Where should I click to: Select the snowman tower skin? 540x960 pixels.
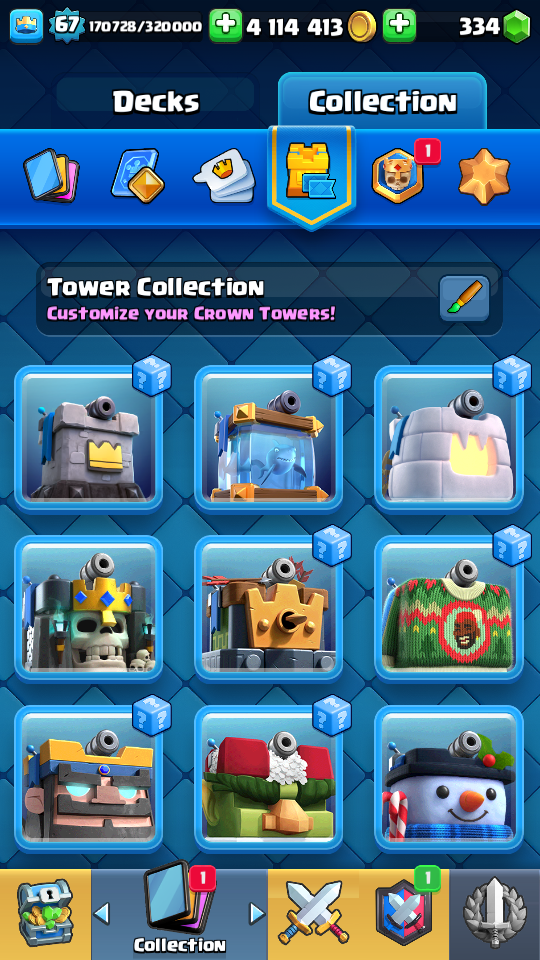[x=448, y=779]
